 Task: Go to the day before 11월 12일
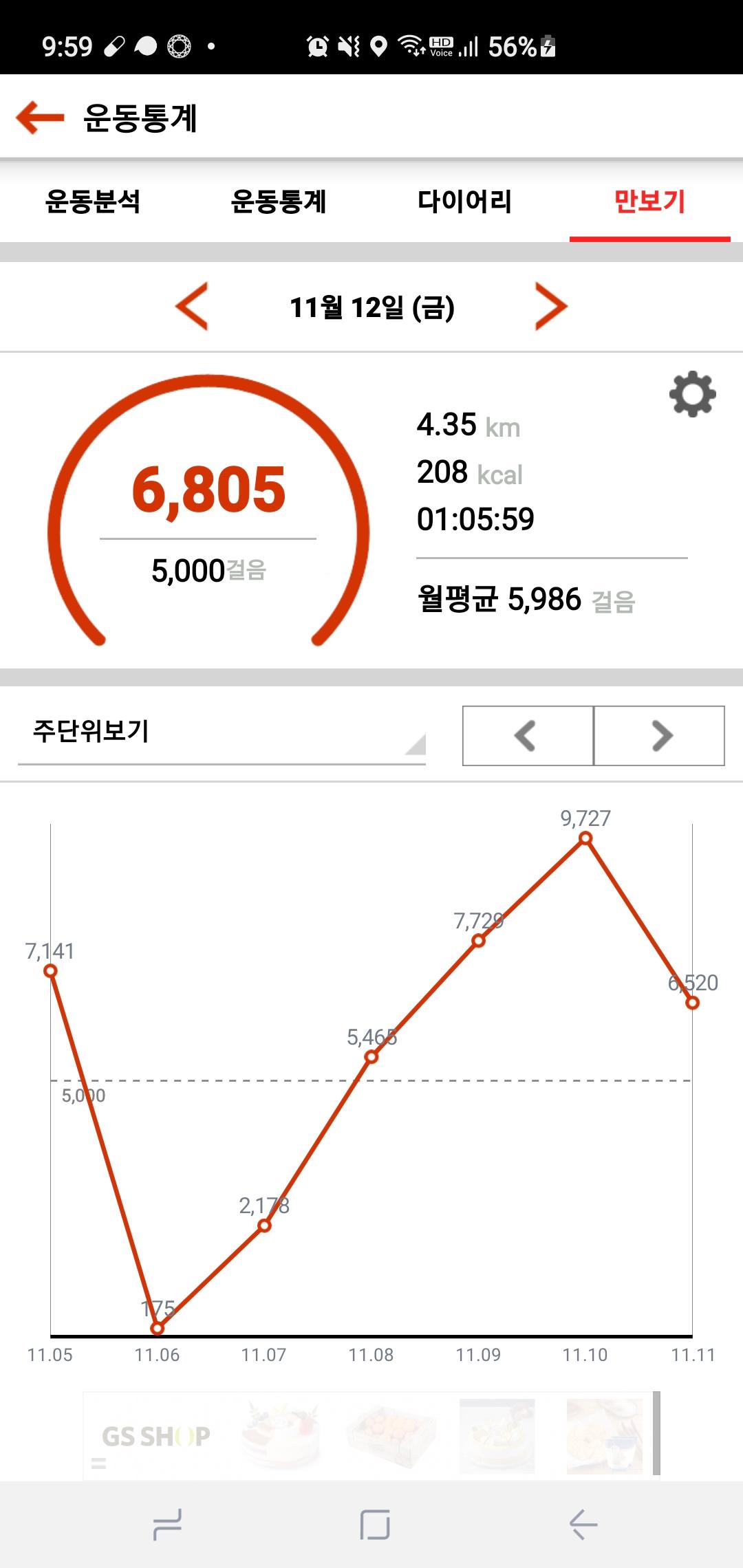point(192,307)
